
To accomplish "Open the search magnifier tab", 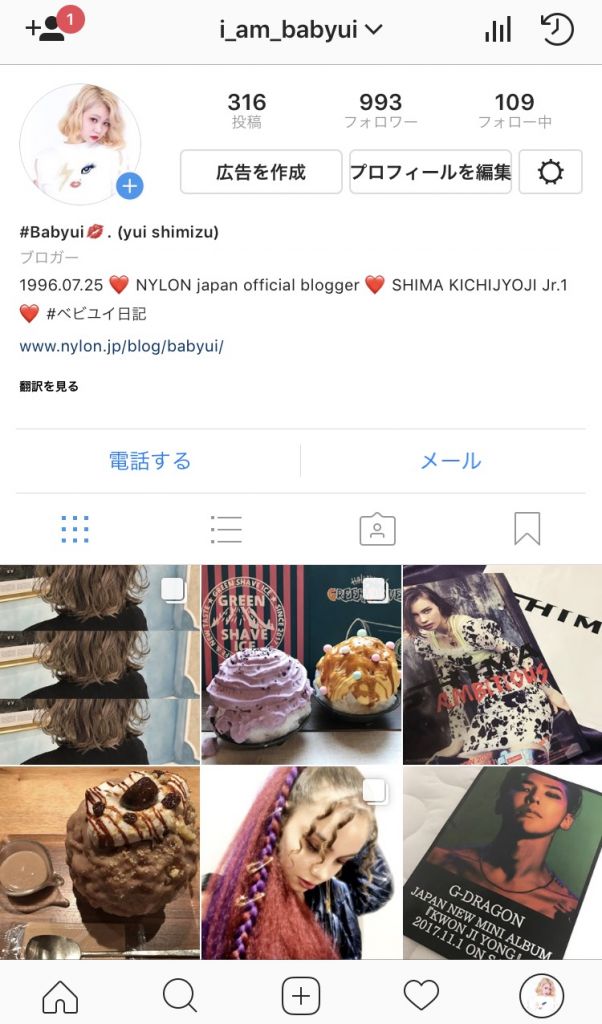I will 180,995.
